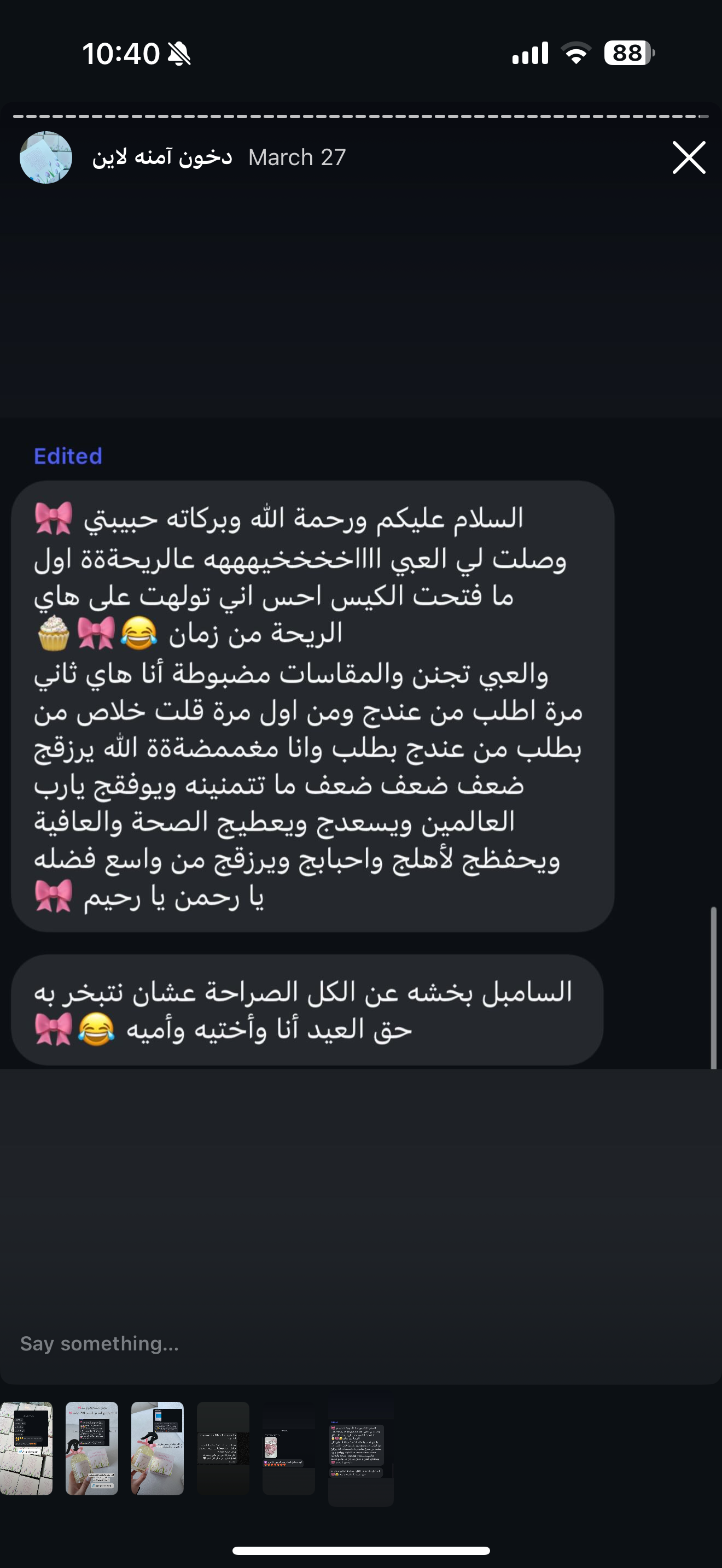Select the second story thumbnail in the strip
Image resolution: width=722 pixels, height=1568 pixels.
click(92, 1449)
